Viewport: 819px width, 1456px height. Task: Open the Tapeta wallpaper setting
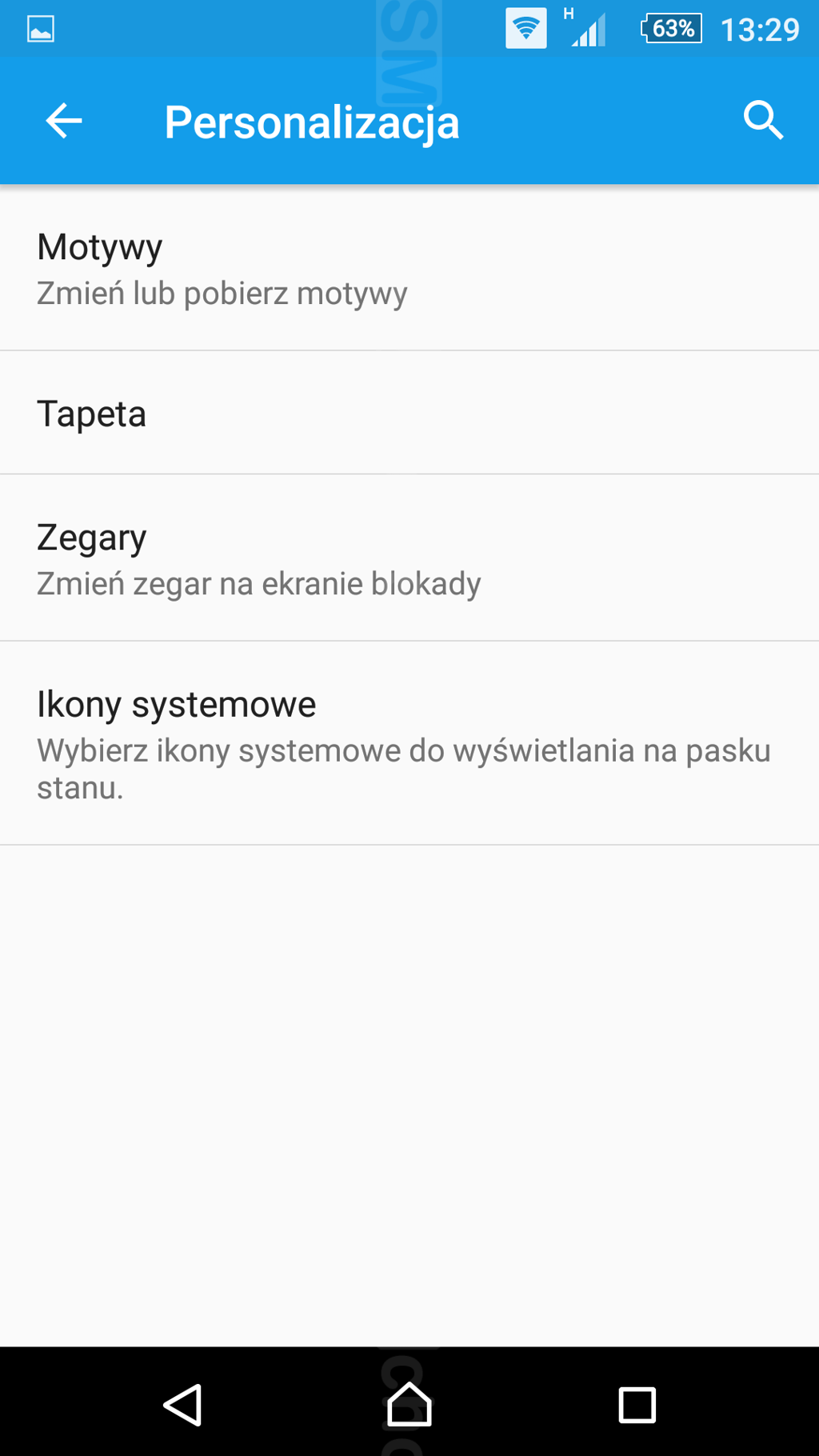(409, 414)
